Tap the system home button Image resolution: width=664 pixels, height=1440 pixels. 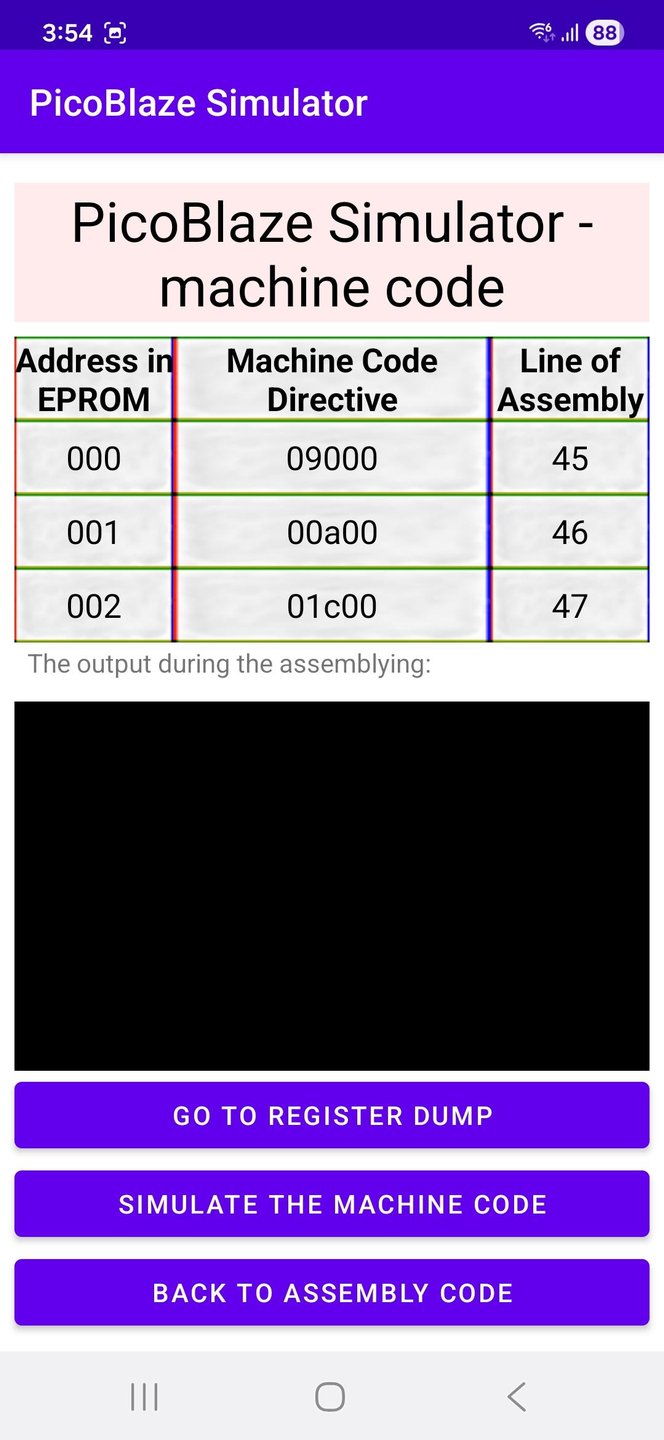[330, 1396]
